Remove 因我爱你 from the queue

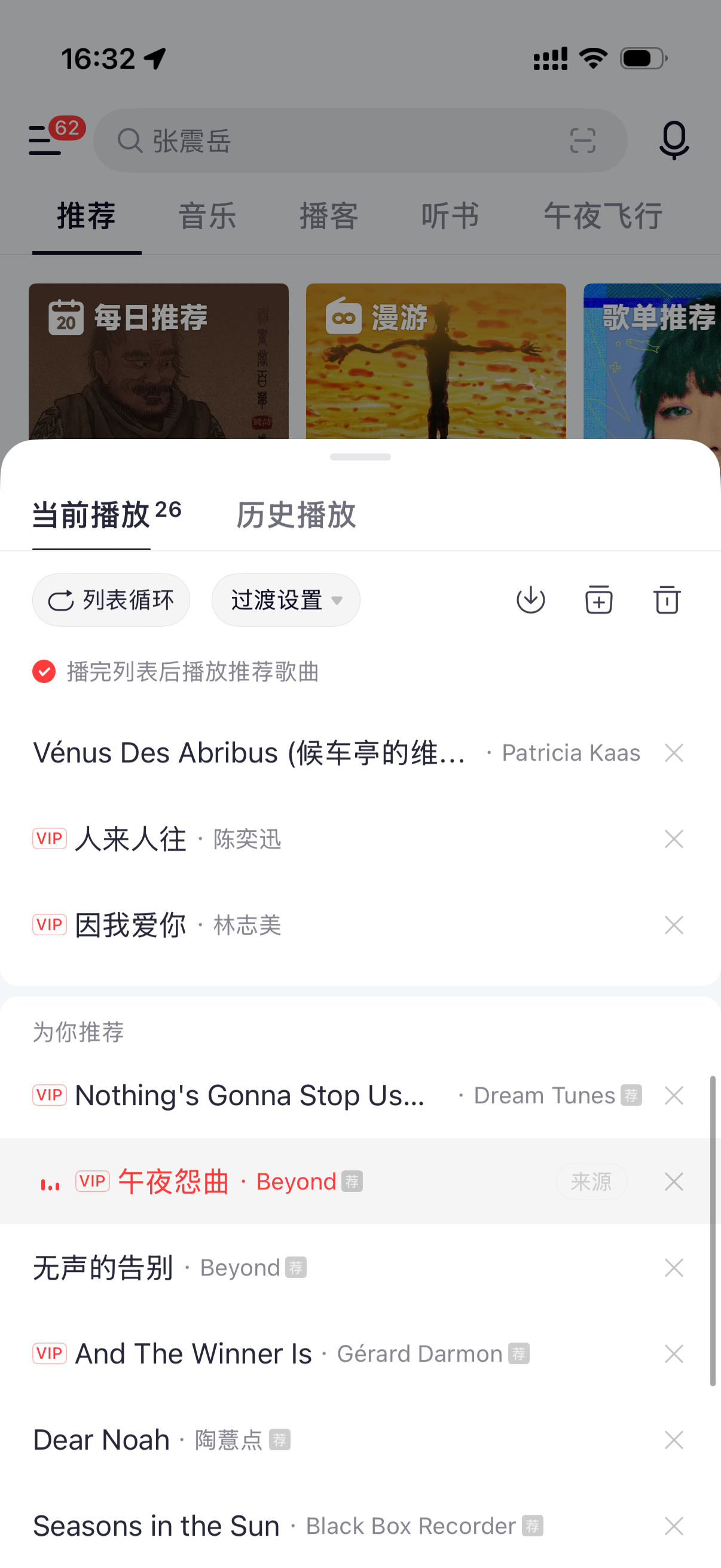click(x=674, y=925)
